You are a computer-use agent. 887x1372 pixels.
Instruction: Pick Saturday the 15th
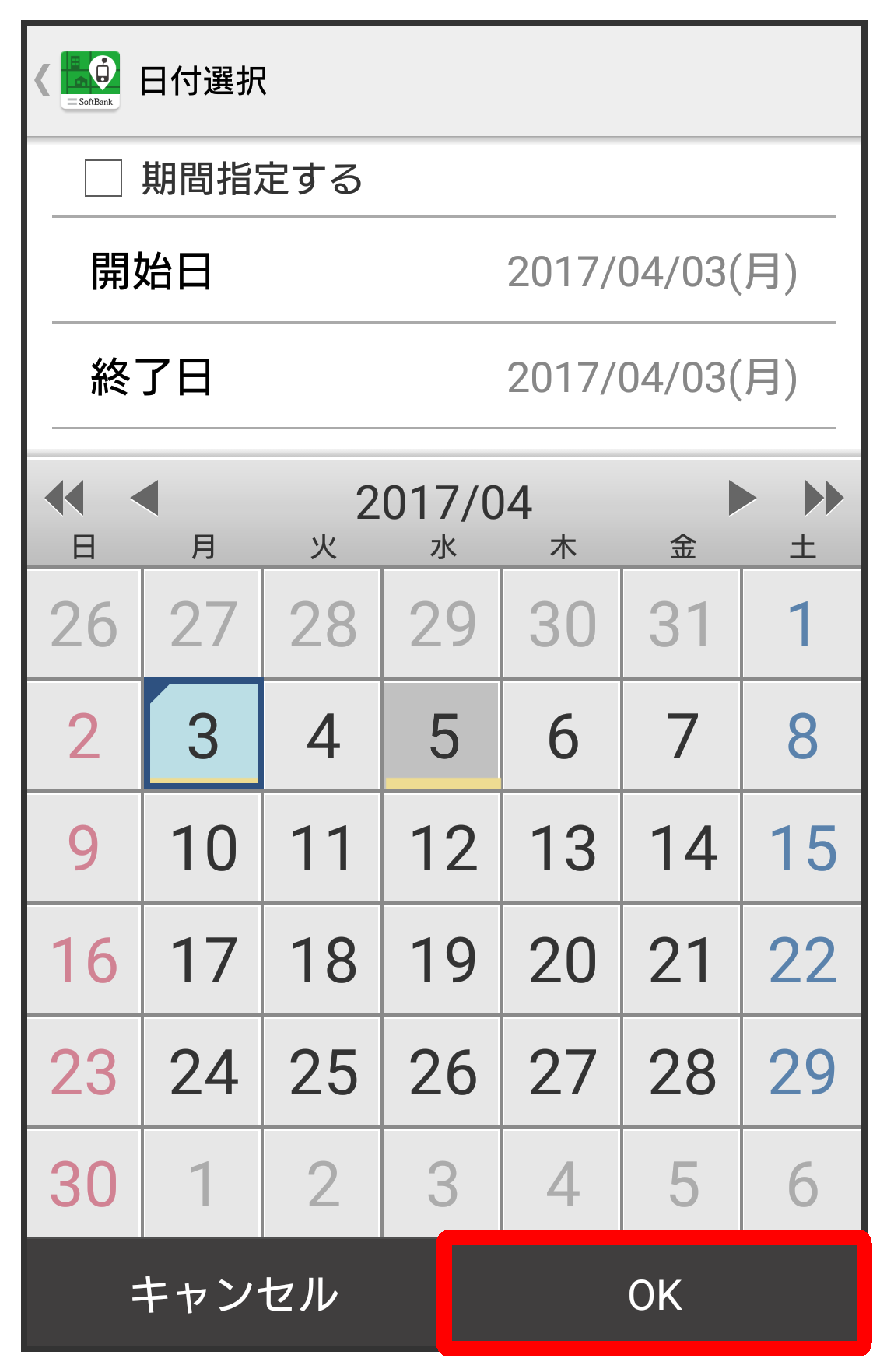802,848
